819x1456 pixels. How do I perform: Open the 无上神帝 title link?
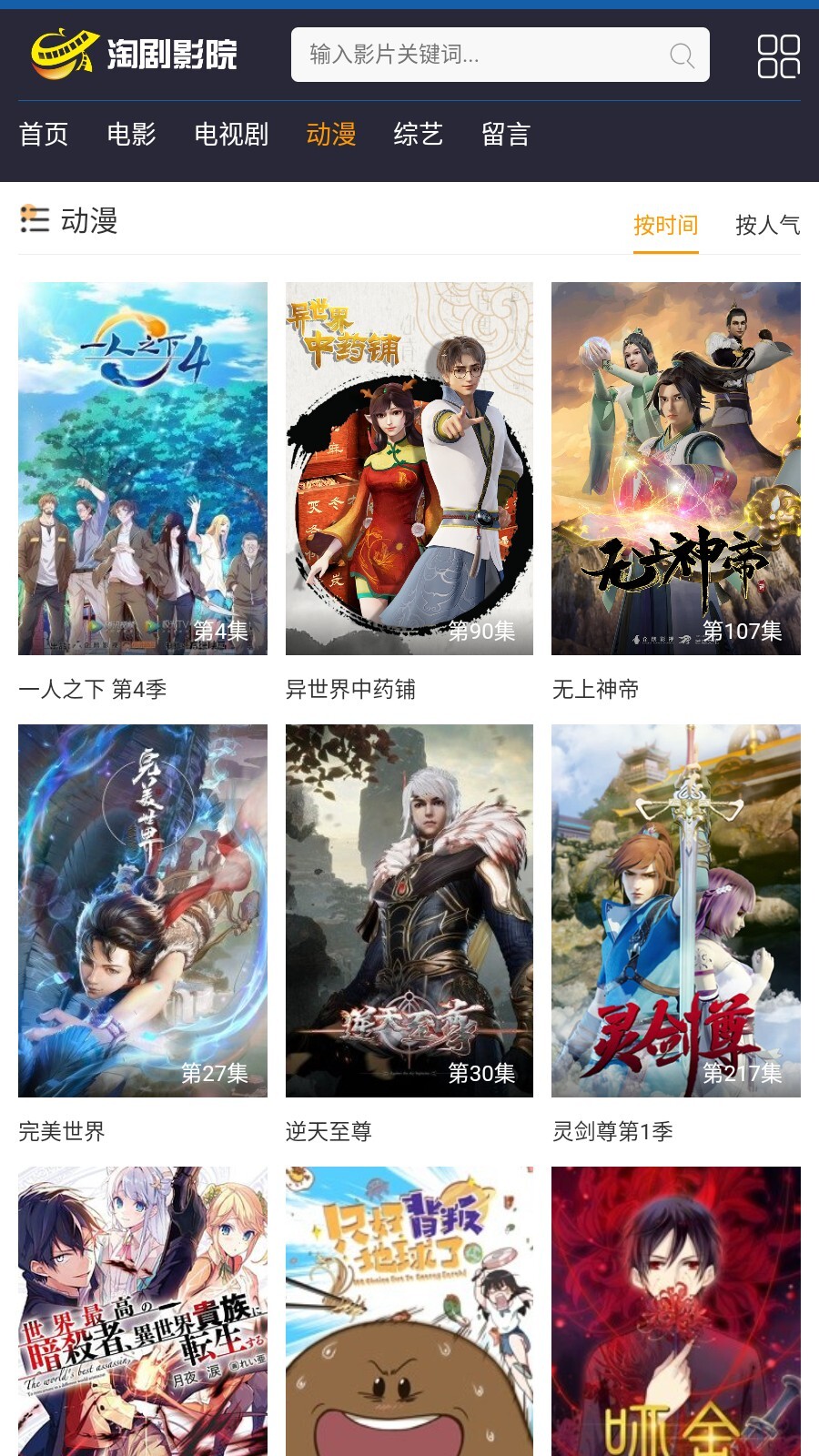pyautogui.click(x=597, y=690)
